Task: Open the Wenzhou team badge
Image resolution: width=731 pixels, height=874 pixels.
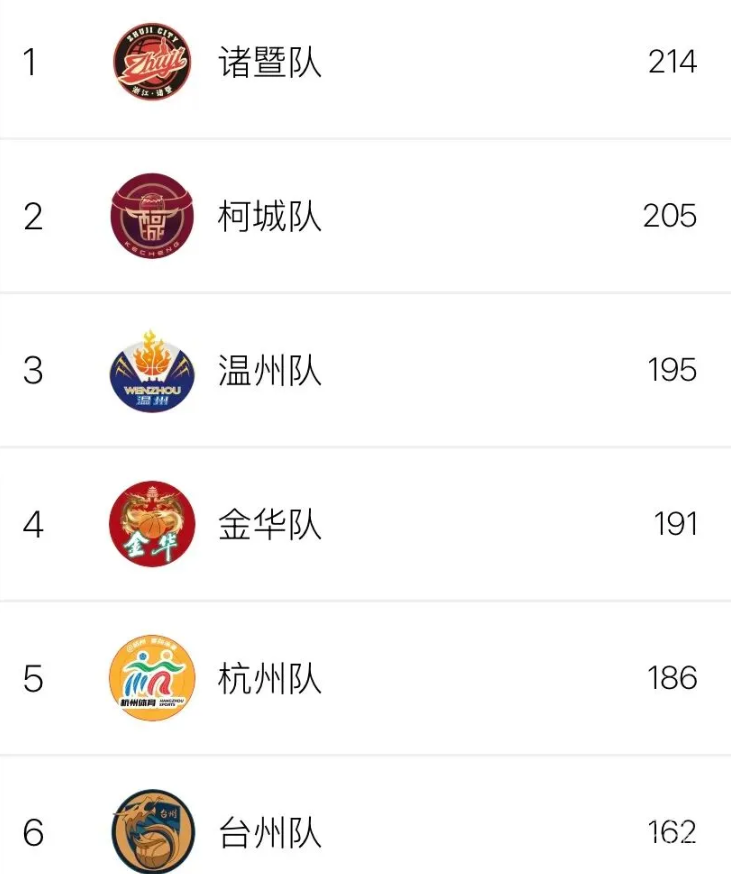Action: 152,370
